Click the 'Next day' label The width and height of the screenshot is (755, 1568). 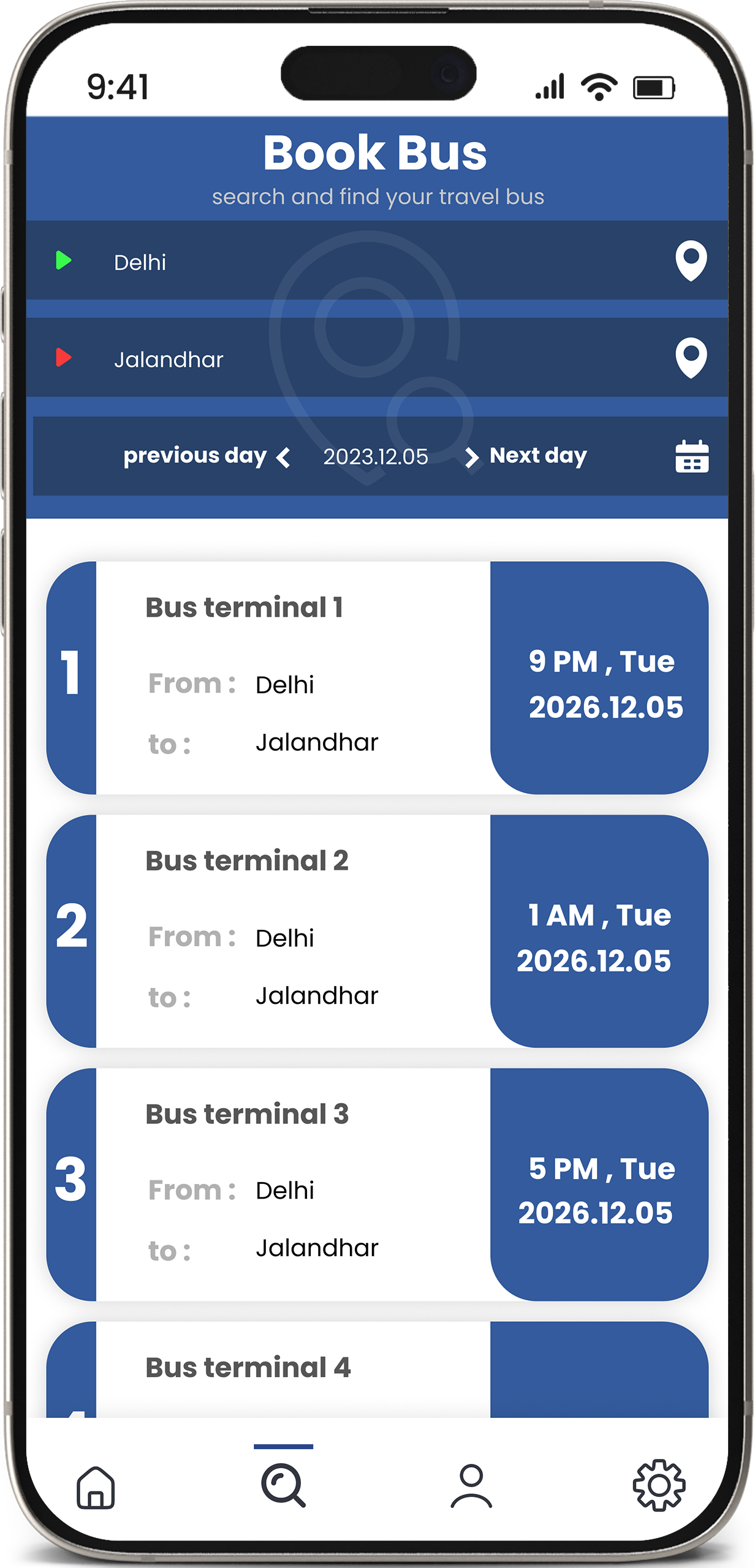coord(537,455)
